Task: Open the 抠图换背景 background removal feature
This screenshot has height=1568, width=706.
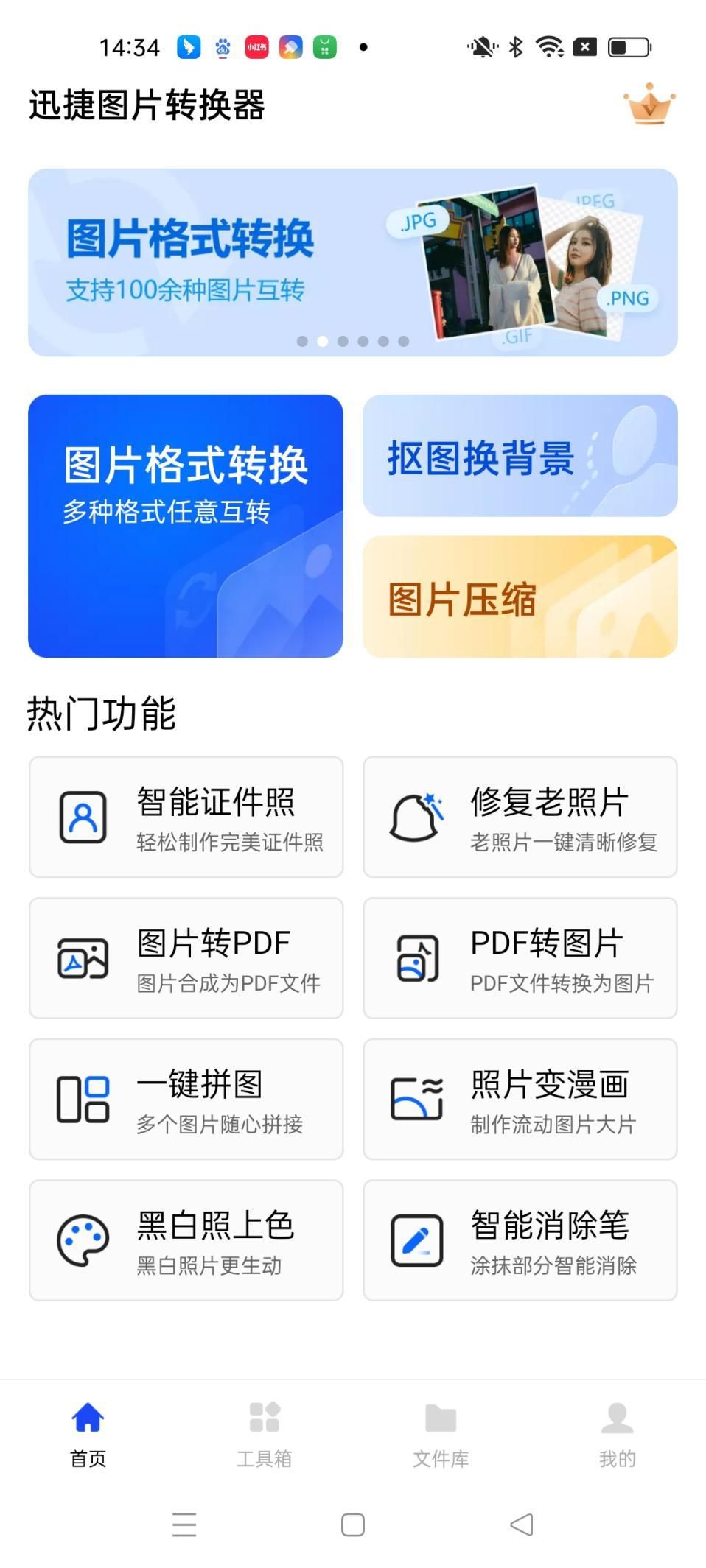Action: 520,457
